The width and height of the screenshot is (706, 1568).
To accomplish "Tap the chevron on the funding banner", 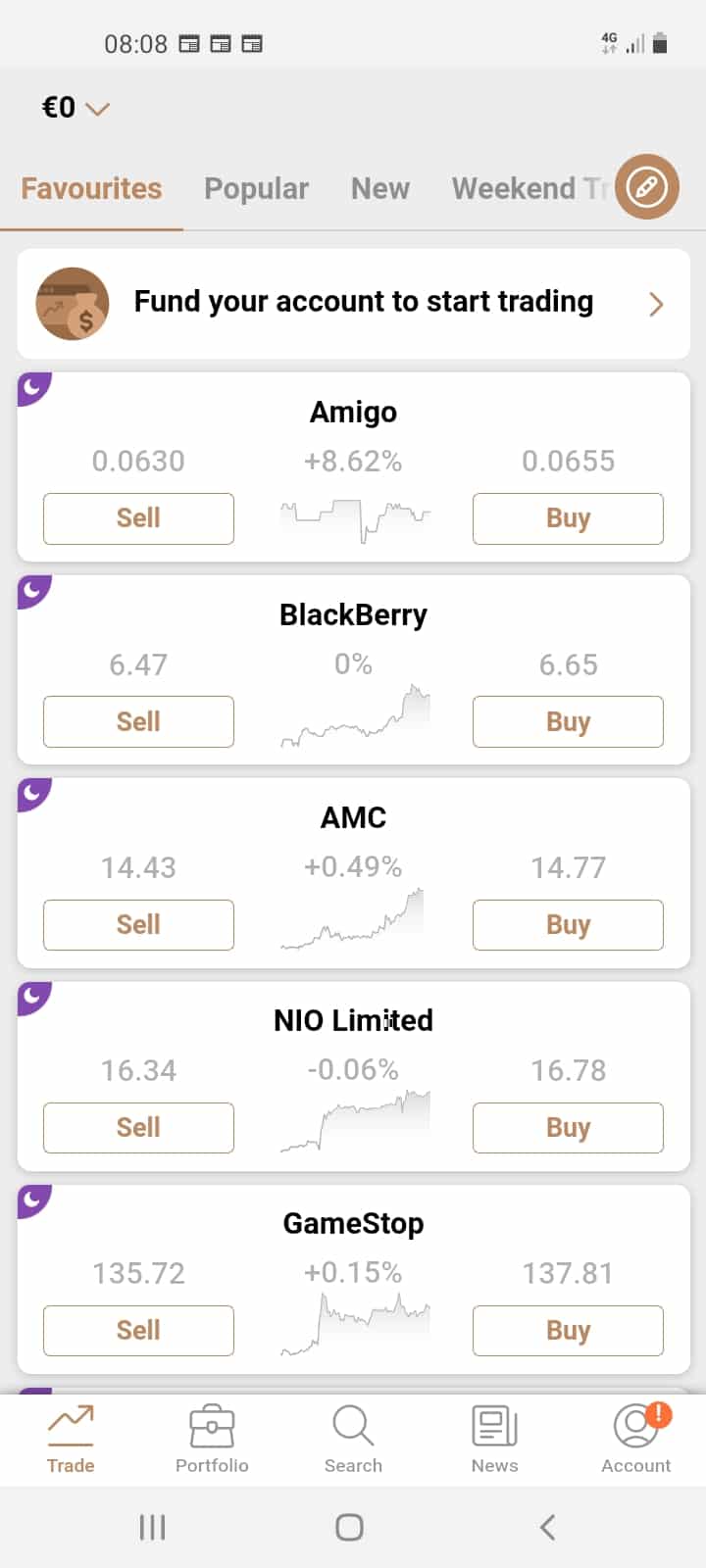I will click(x=655, y=304).
